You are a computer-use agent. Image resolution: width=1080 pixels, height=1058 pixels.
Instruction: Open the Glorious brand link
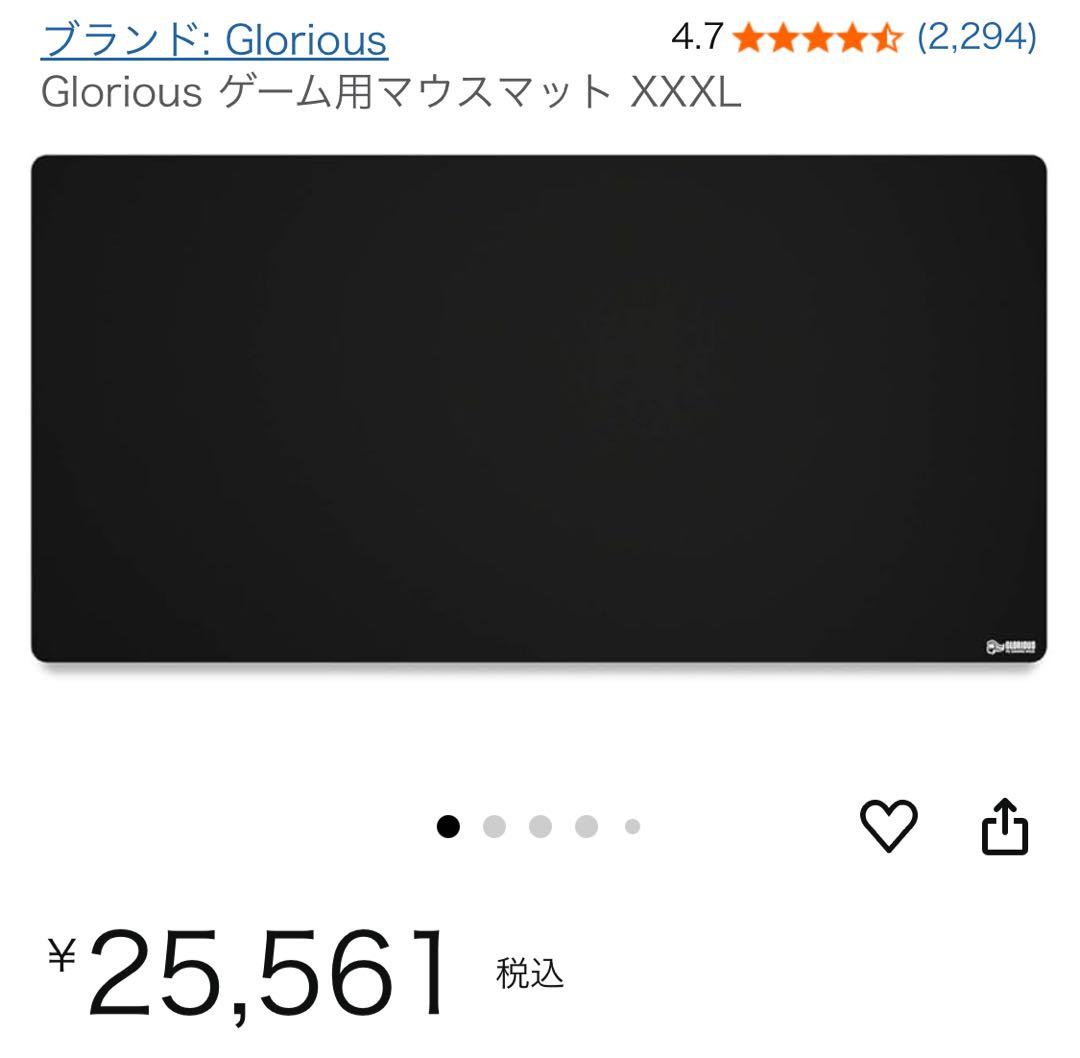coord(214,40)
